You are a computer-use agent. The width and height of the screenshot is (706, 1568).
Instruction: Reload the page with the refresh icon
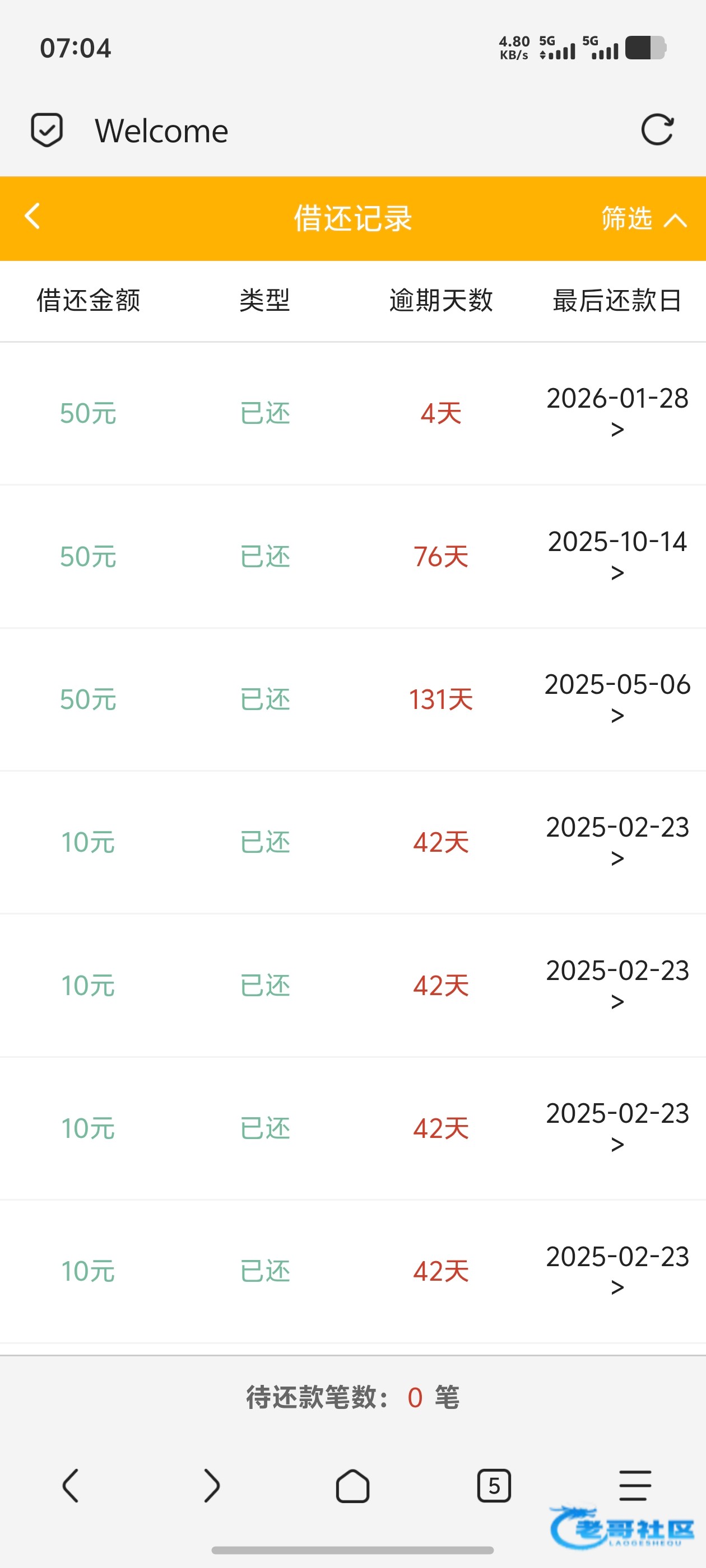click(x=657, y=130)
